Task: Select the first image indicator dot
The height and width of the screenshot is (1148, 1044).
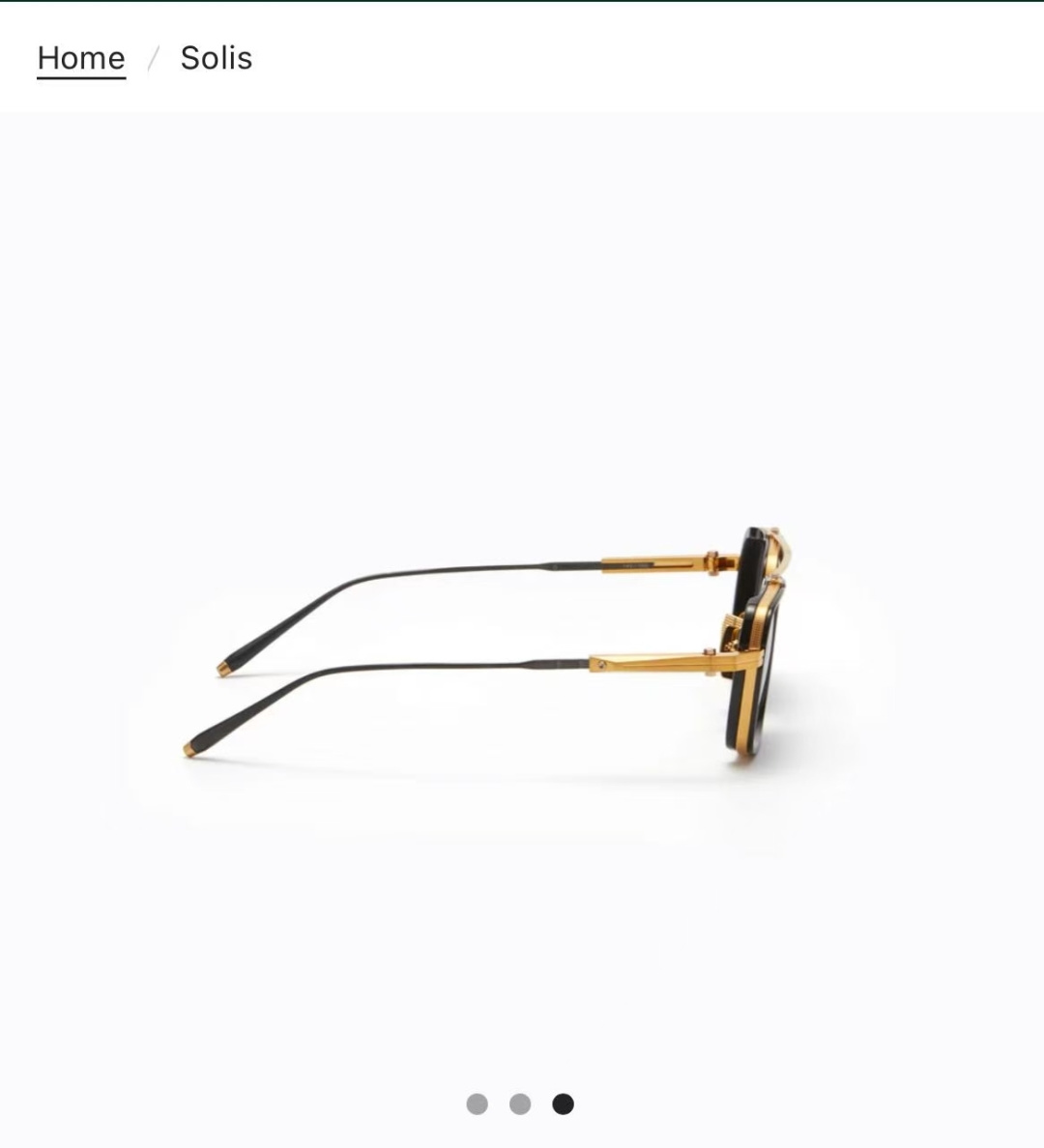Action: click(477, 1105)
